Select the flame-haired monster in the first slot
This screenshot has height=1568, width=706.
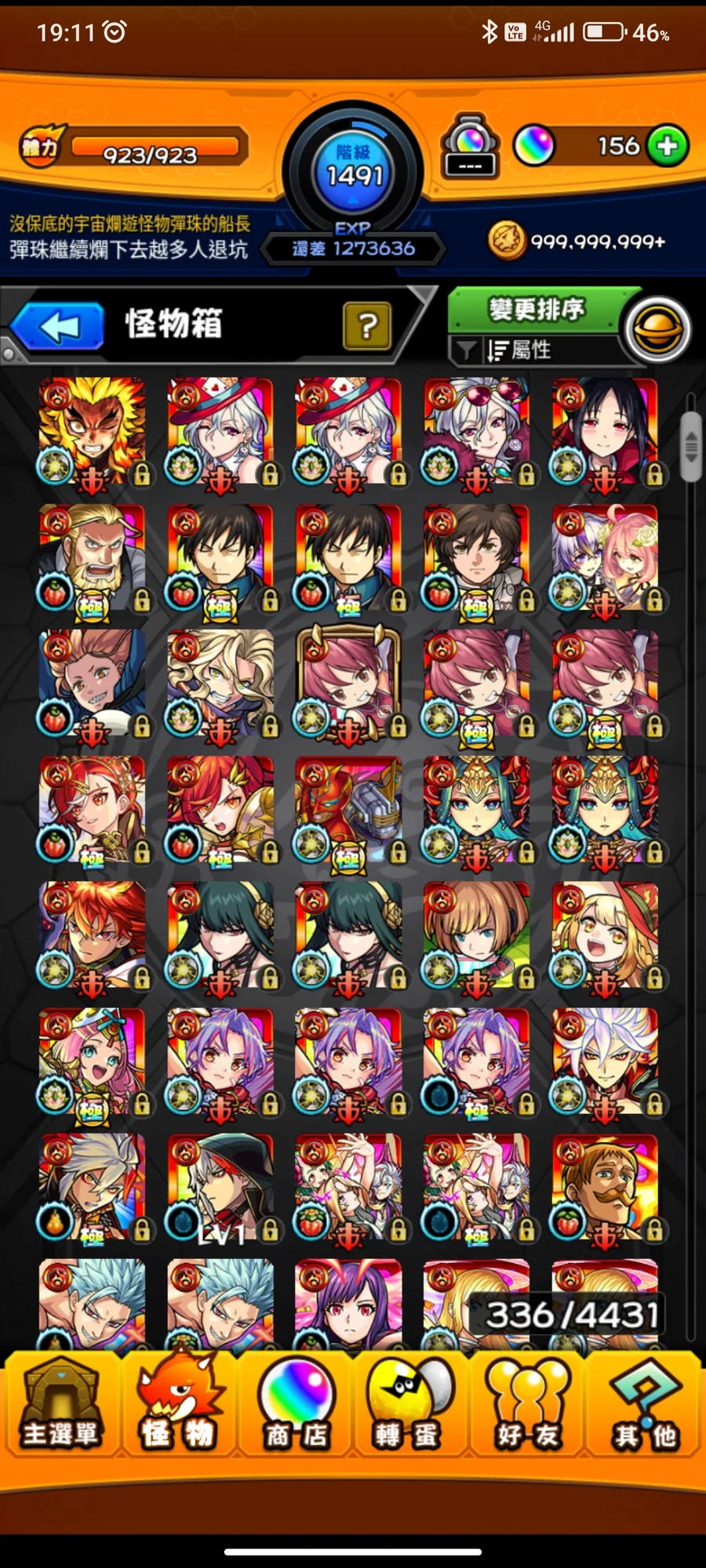[x=93, y=431]
